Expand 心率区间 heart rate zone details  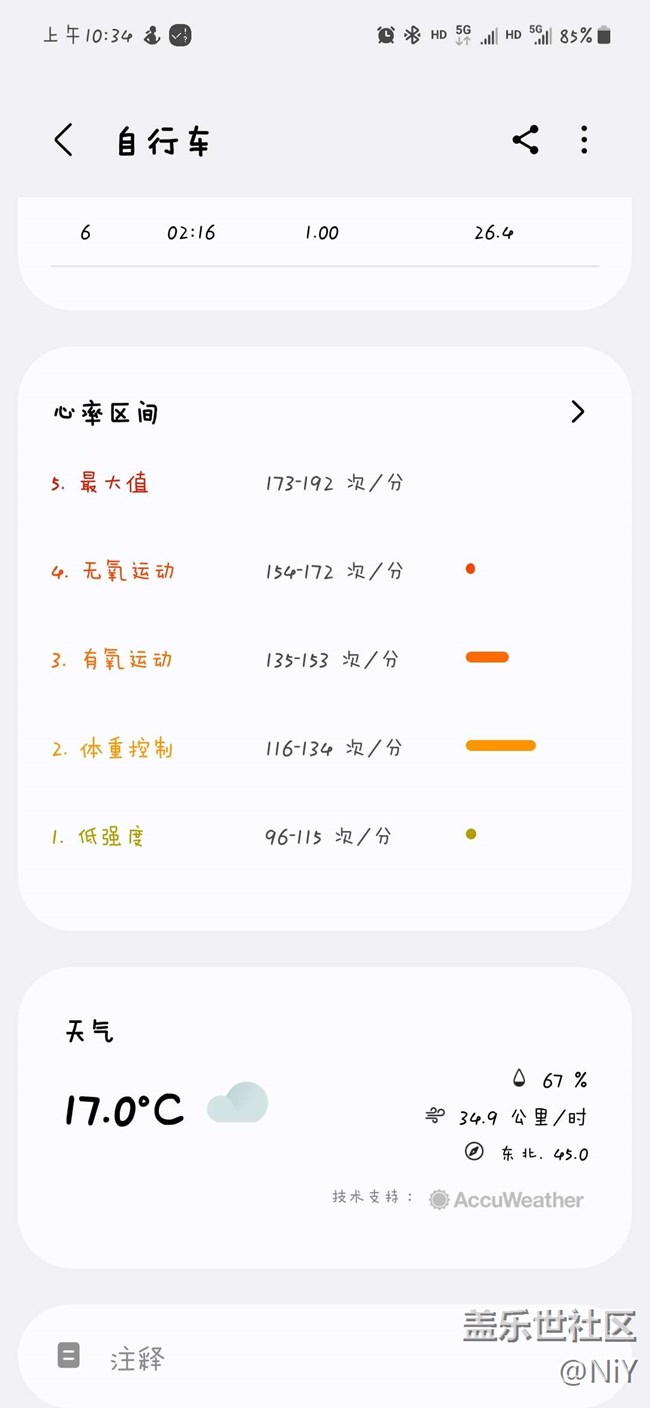(577, 412)
